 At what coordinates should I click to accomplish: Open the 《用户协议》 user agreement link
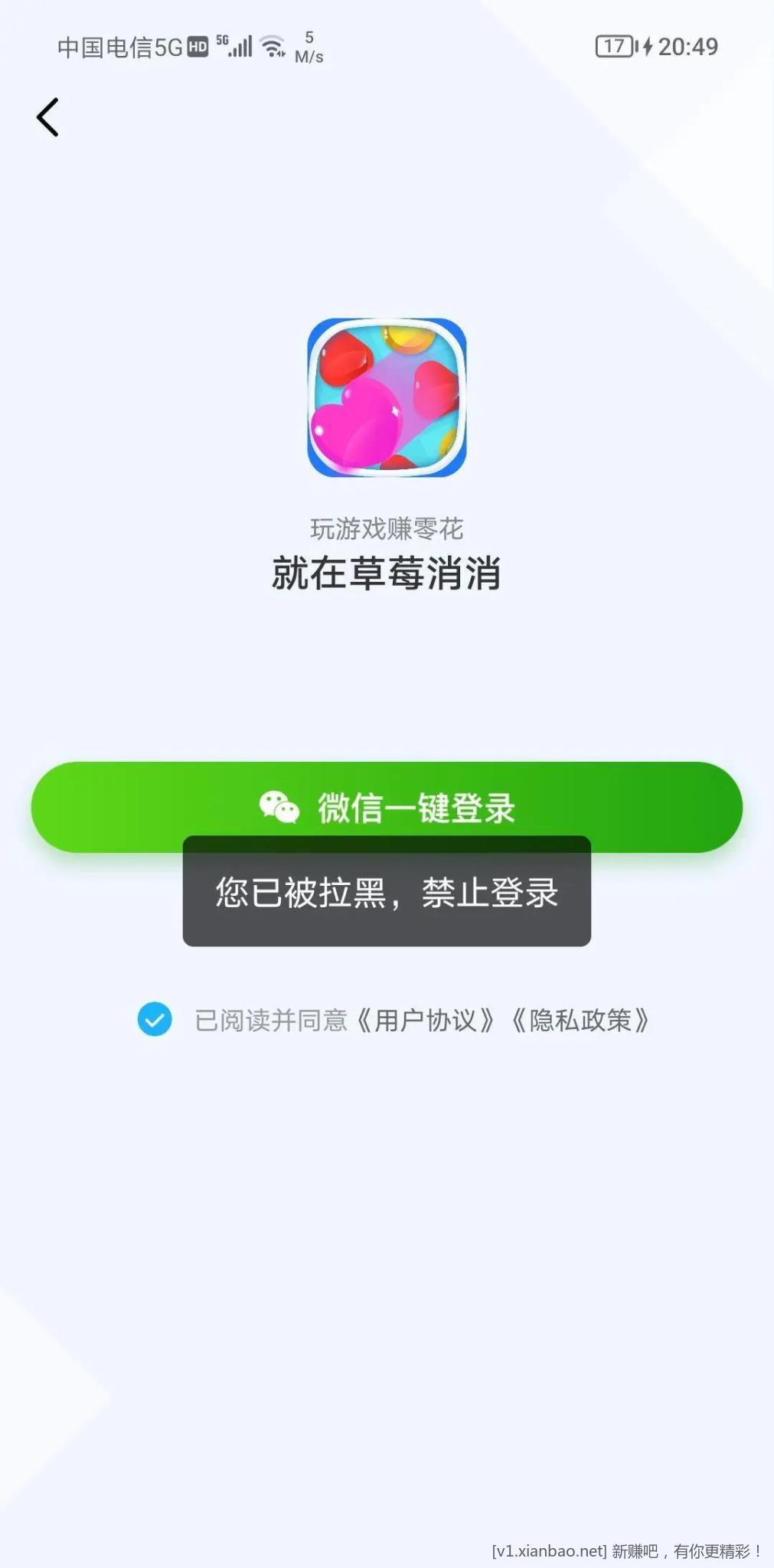(426, 1021)
